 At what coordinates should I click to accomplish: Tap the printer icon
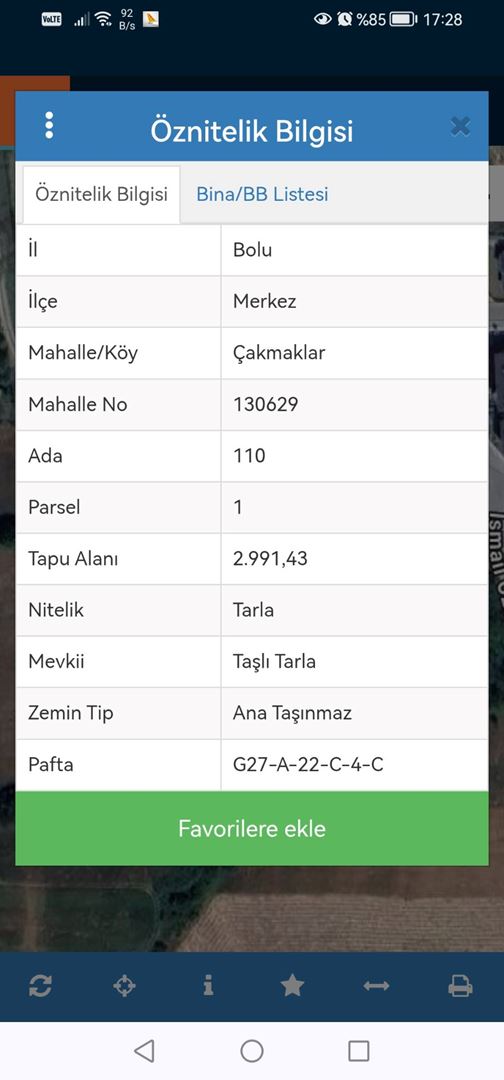(x=460, y=986)
